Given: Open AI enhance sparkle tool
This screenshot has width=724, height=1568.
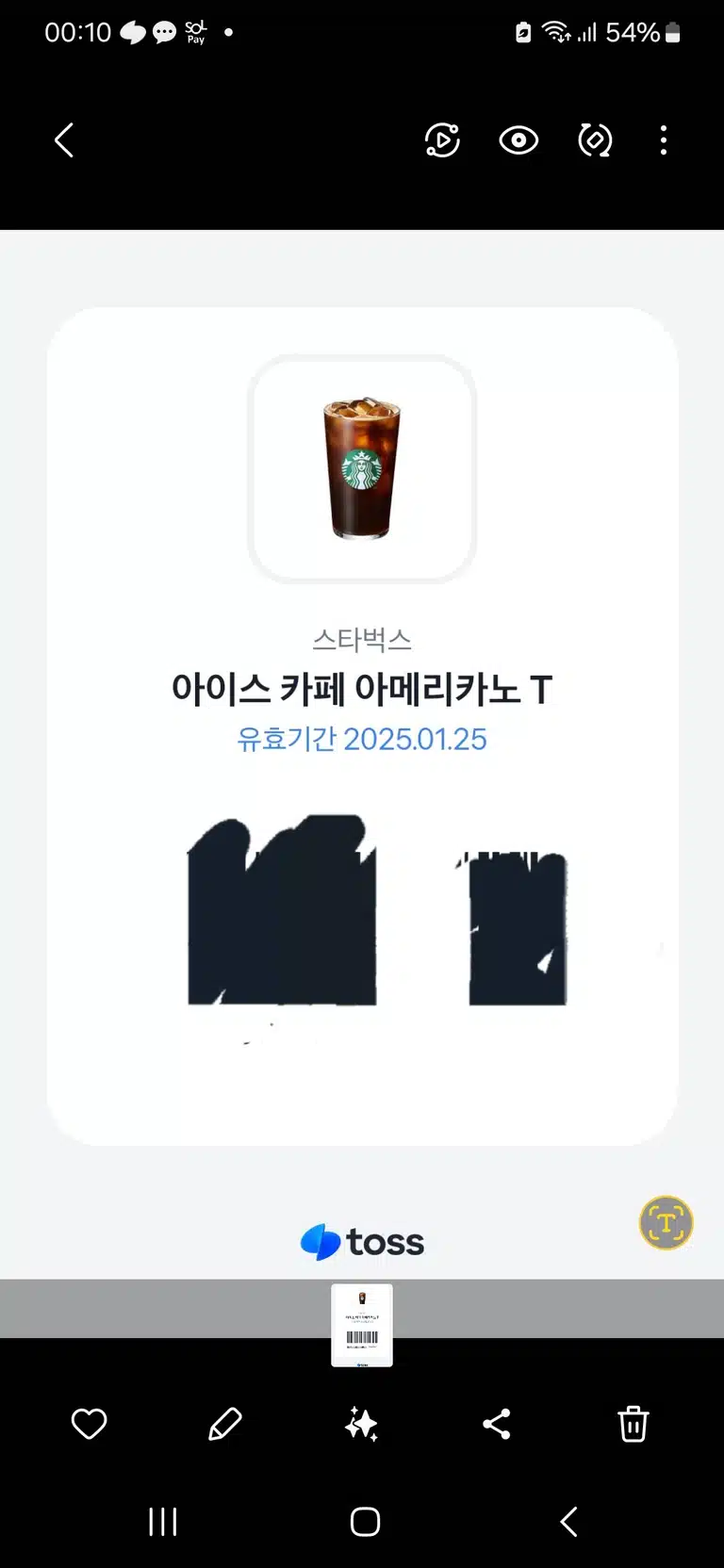Looking at the screenshot, I should click(x=361, y=1423).
